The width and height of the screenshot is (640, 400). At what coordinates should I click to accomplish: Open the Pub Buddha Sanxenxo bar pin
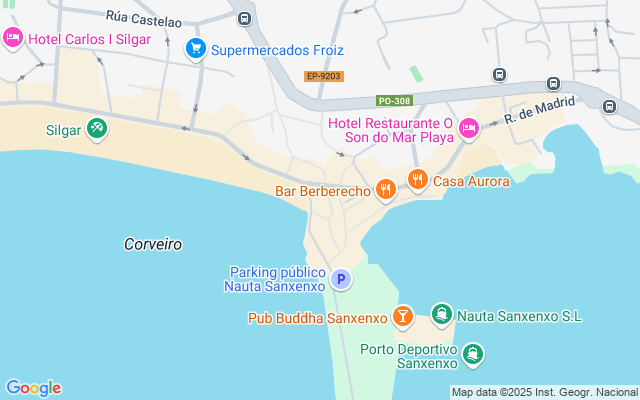pos(402,317)
